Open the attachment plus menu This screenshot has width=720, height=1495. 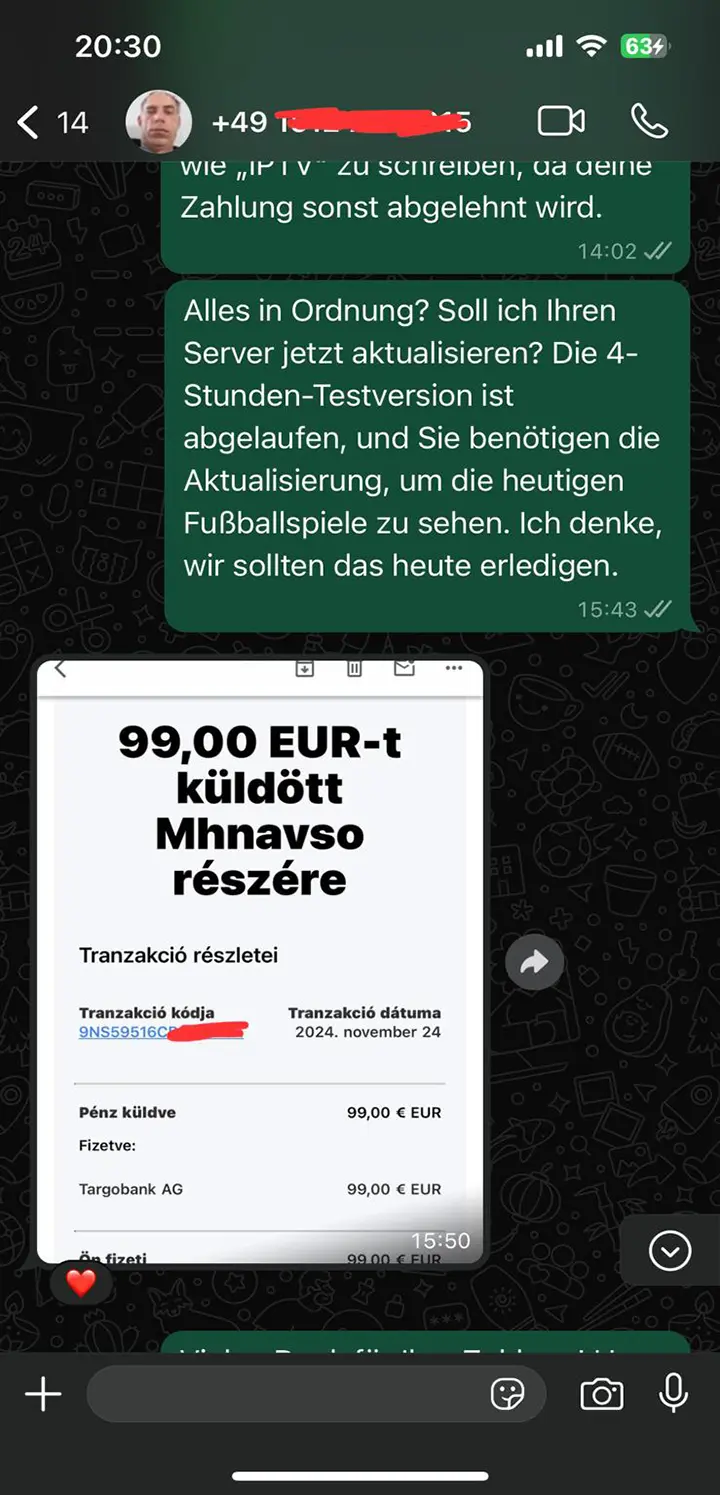tap(43, 1394)
